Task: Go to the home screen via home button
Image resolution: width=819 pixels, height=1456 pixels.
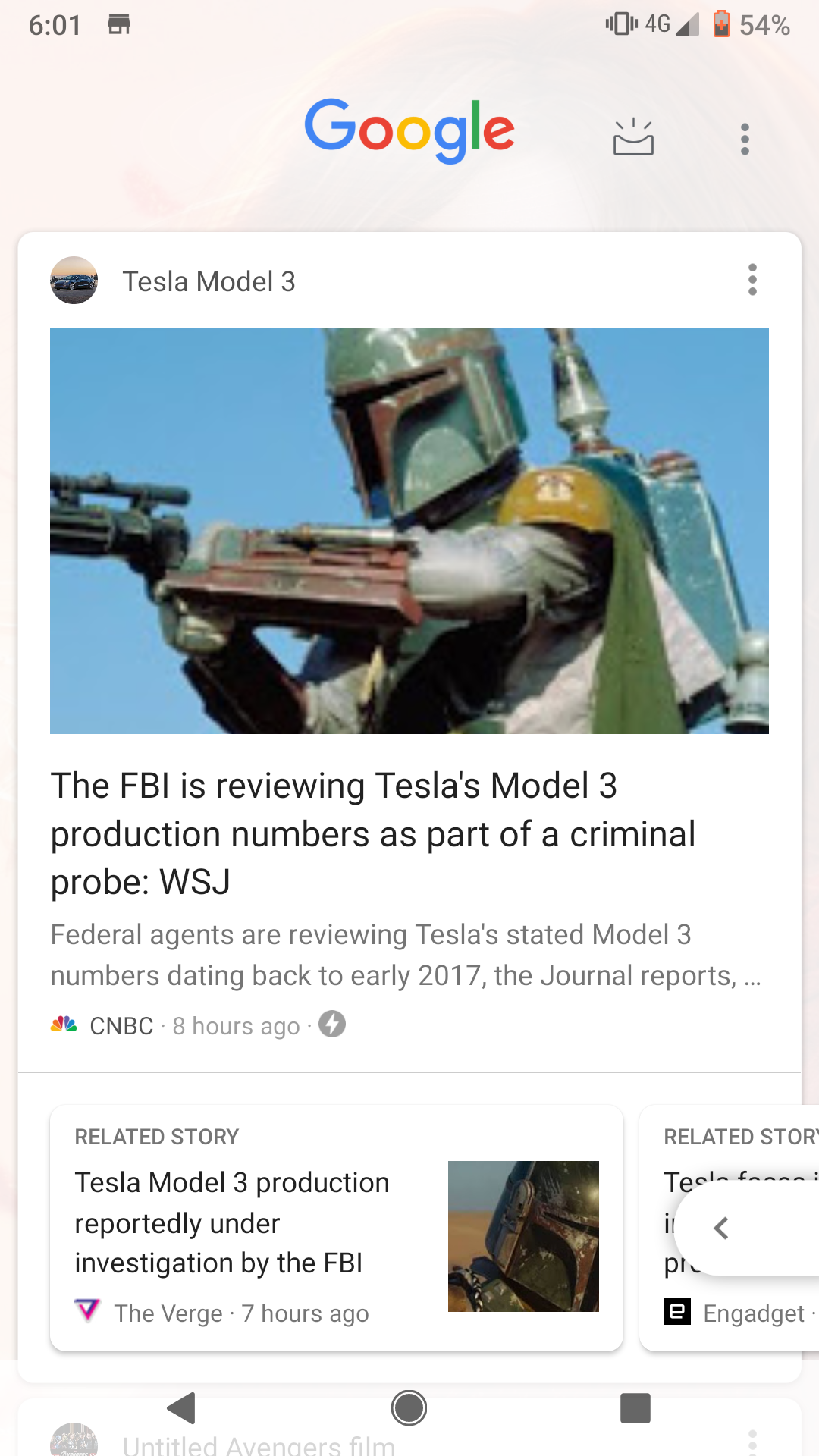Action: click(409, 1408)
